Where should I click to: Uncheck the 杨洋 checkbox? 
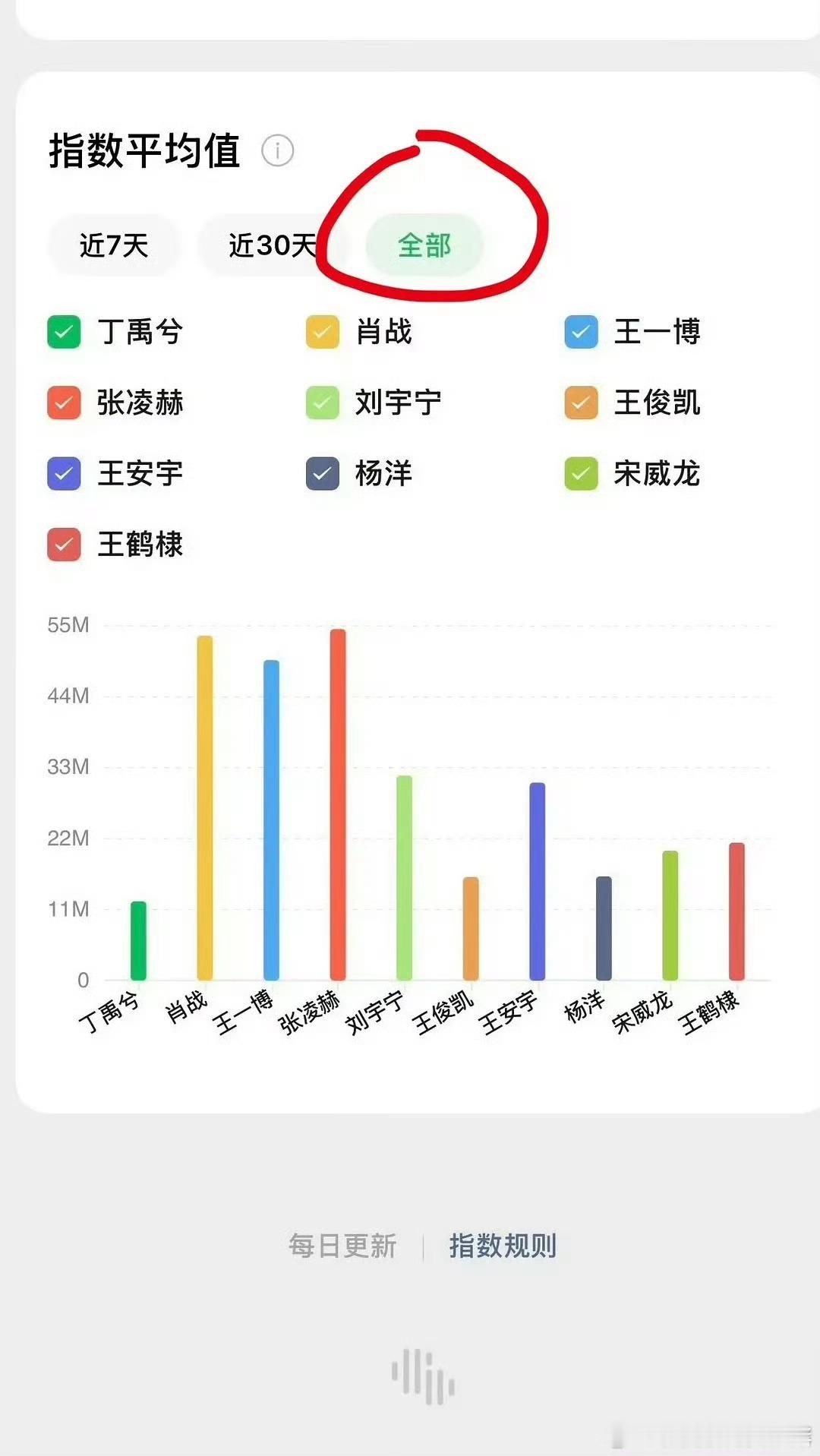(322, 474)
